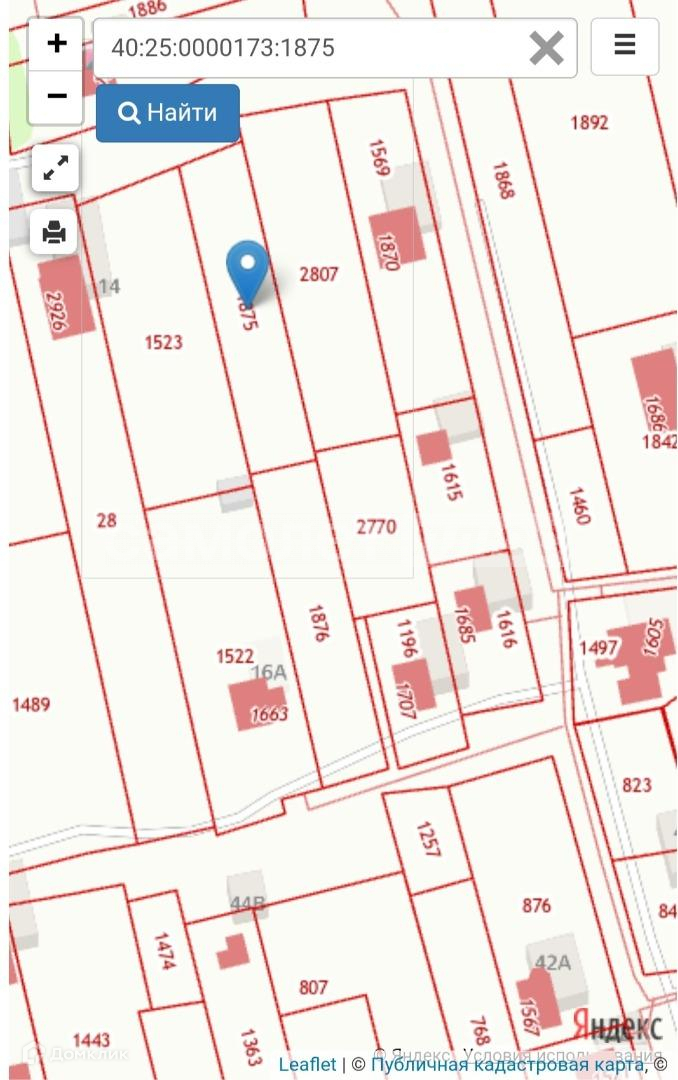This screenshot has height=1080, width=678.
Task: Zoom out of the cadastral map
Action: pos(56,96)
